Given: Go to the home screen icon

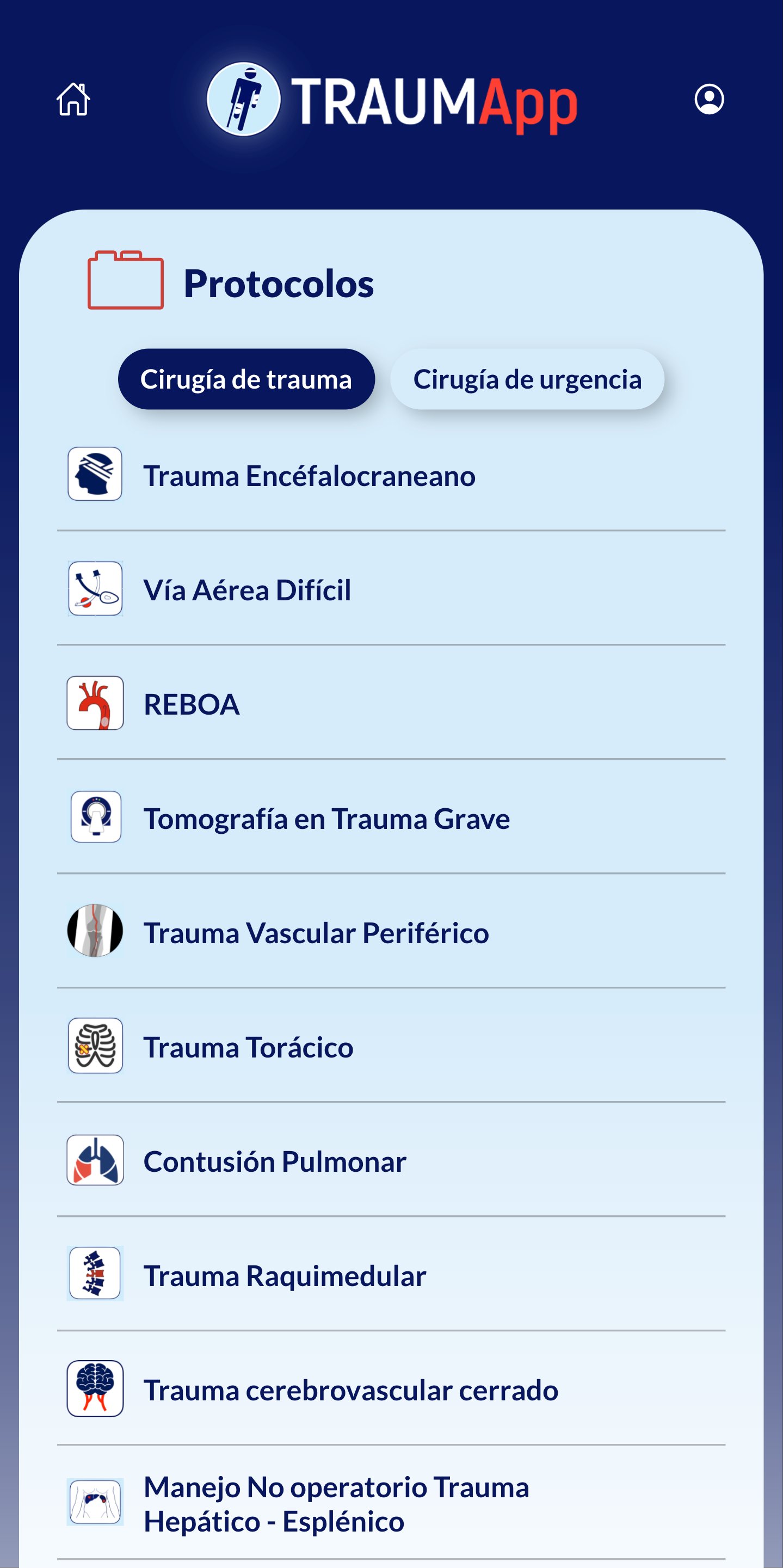Looking at the screenshot, I should [x=73, y=99].
